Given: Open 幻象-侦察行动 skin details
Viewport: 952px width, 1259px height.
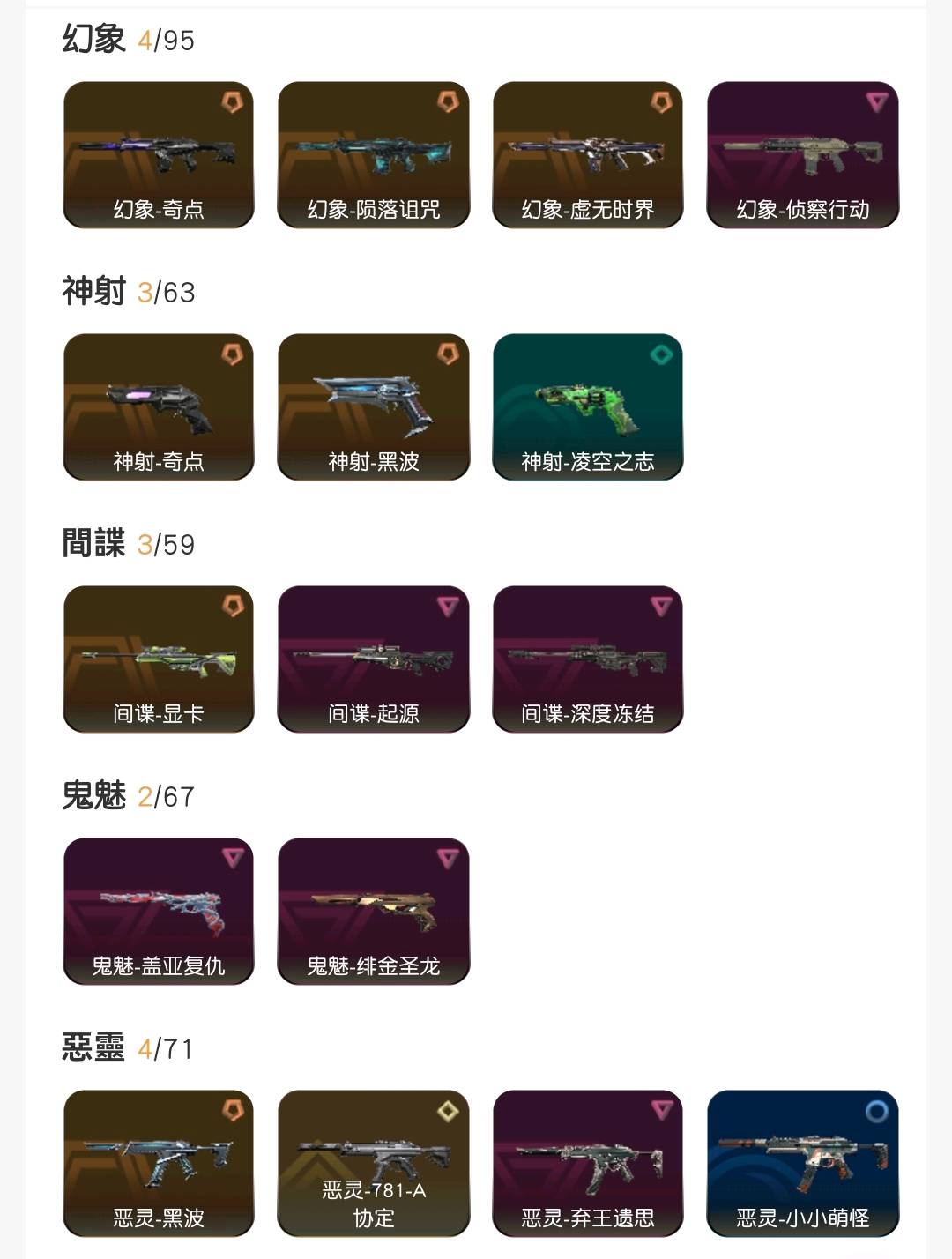Looking at the screenshot, I should [x=802, y=155].
